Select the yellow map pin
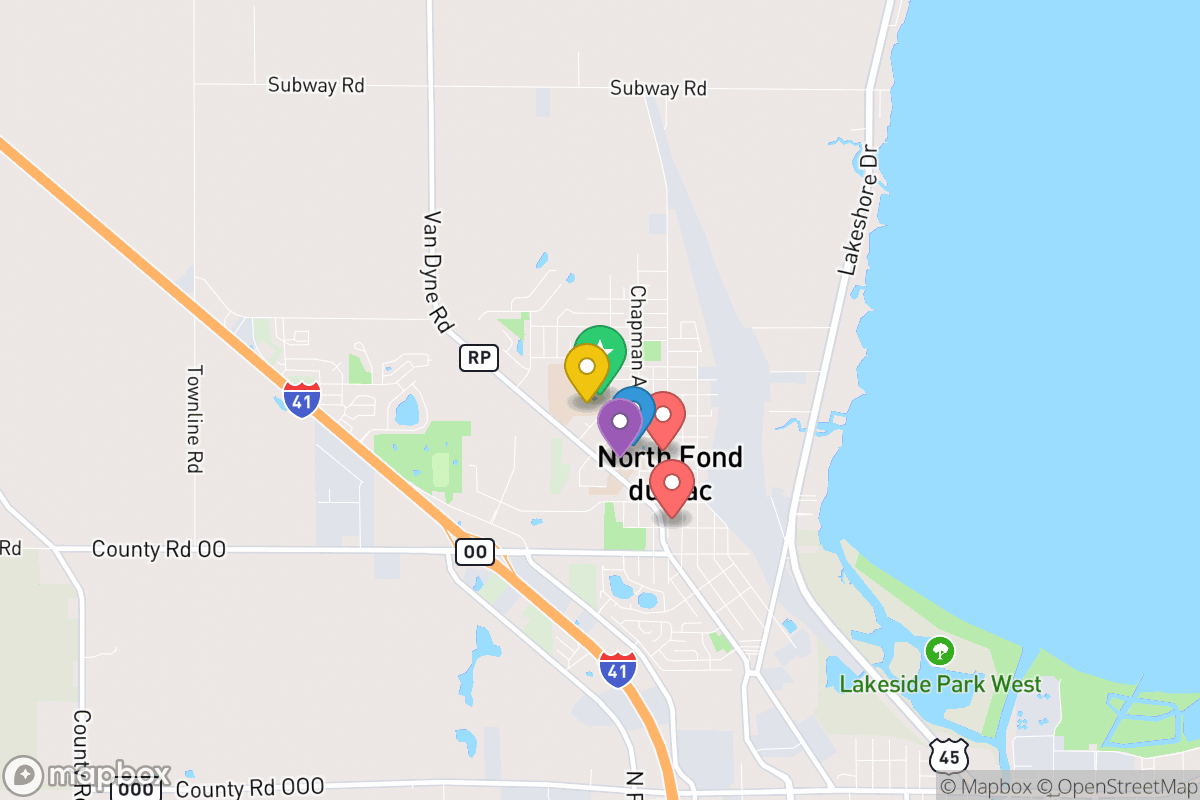 [586, 368]
